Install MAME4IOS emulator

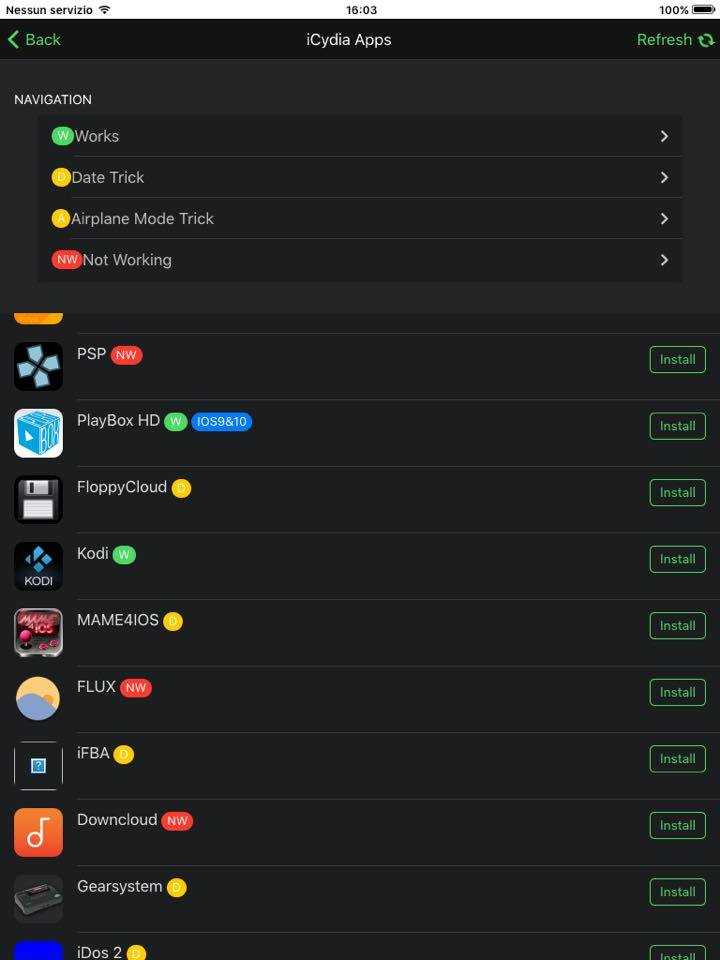[x=677, y=626]
